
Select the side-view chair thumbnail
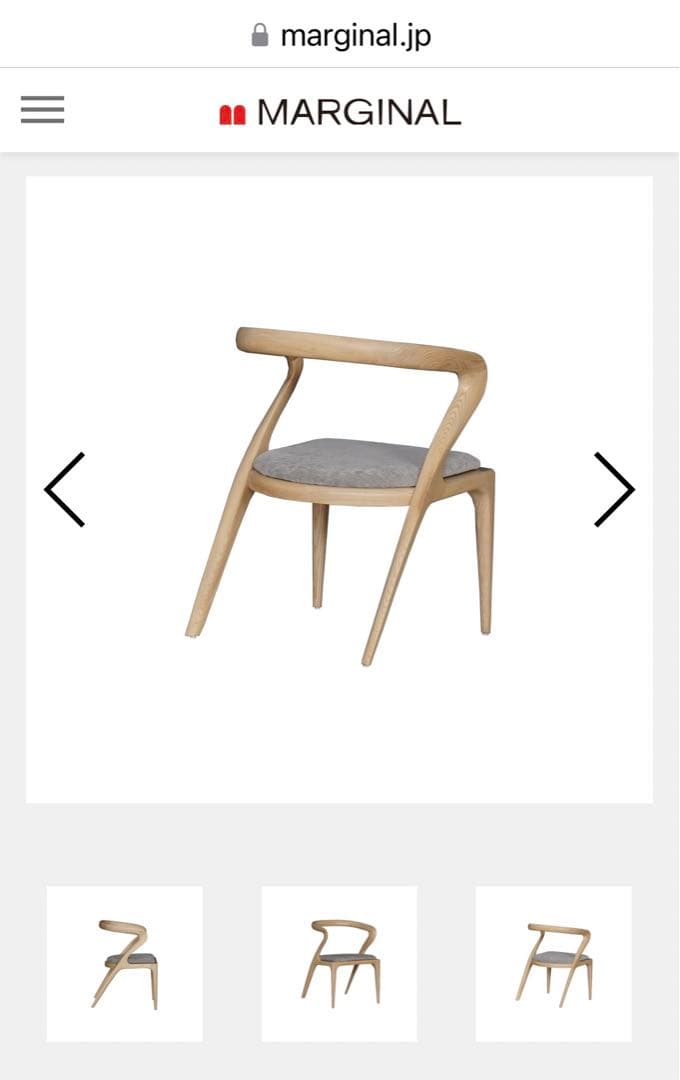pyautogui.click(x=125, y=963)
